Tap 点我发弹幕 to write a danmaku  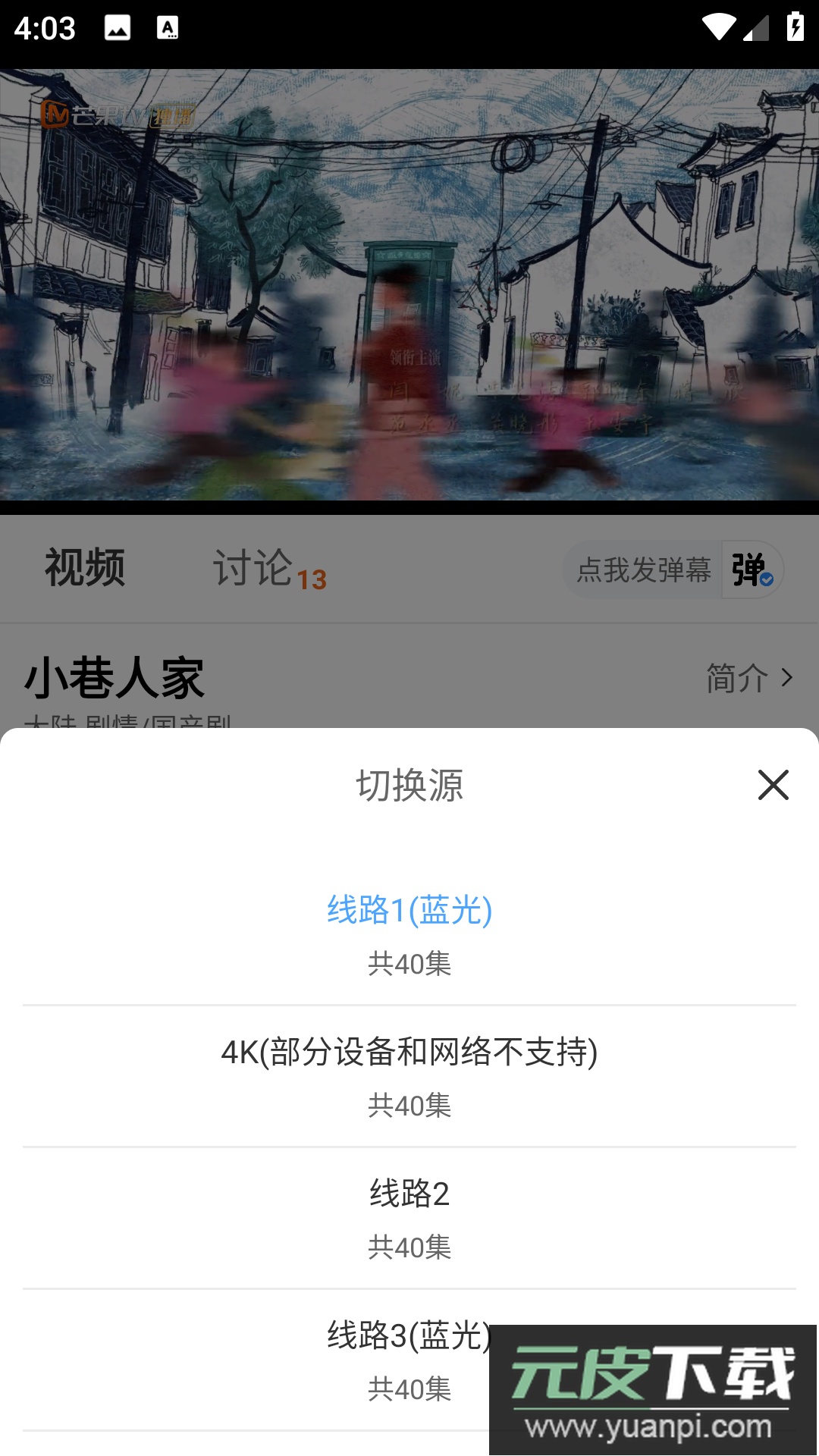643,570
